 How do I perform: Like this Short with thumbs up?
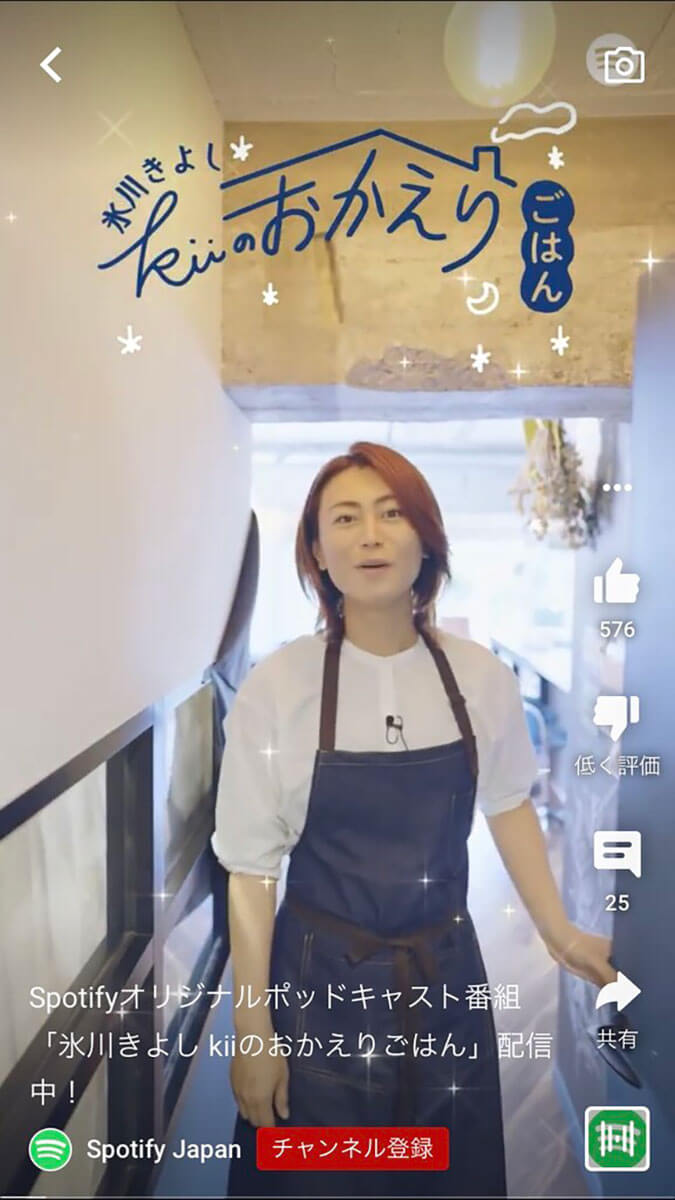[617, 582]
